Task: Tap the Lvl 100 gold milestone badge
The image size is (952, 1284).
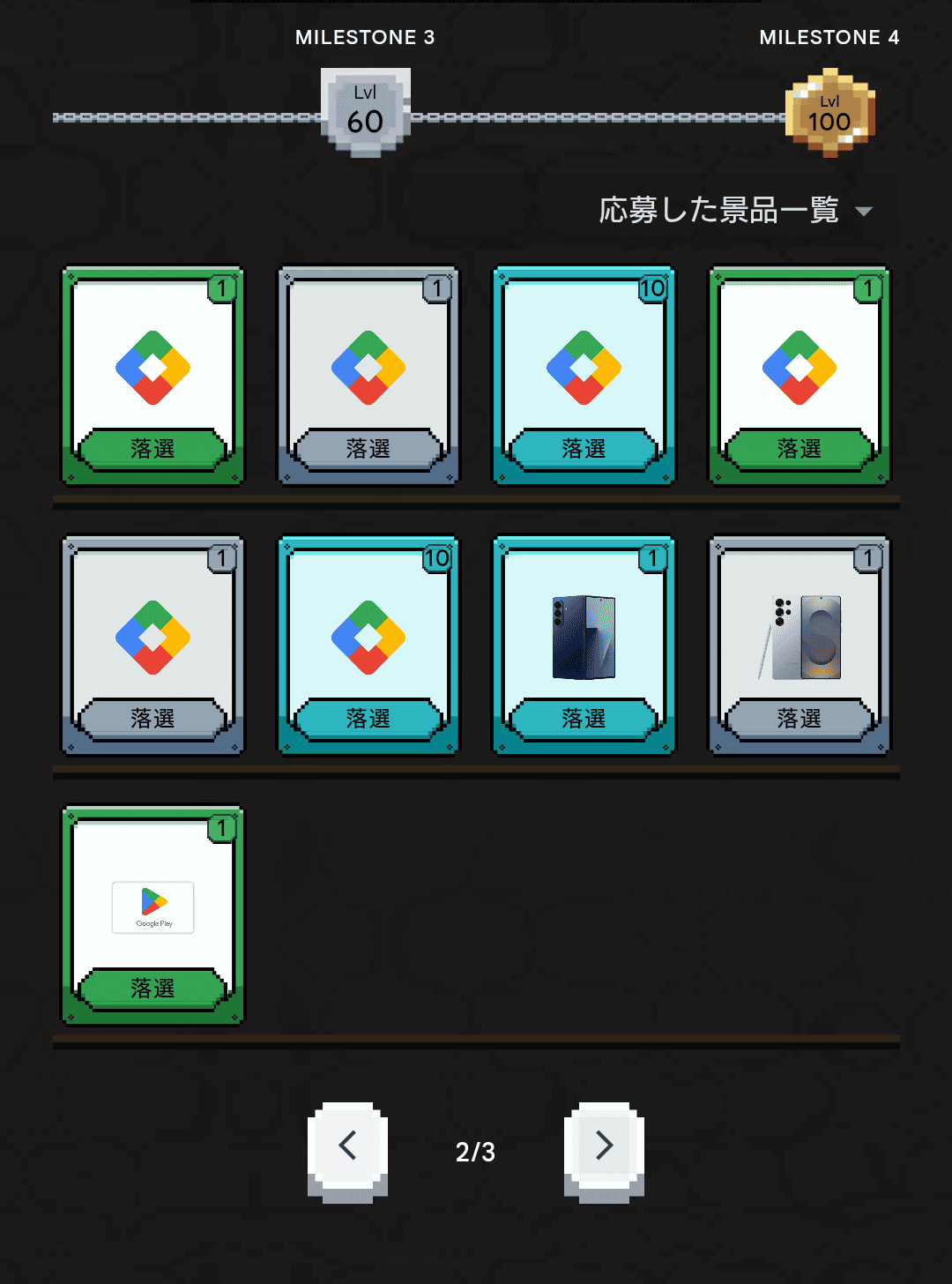Action: coord(829,114)
